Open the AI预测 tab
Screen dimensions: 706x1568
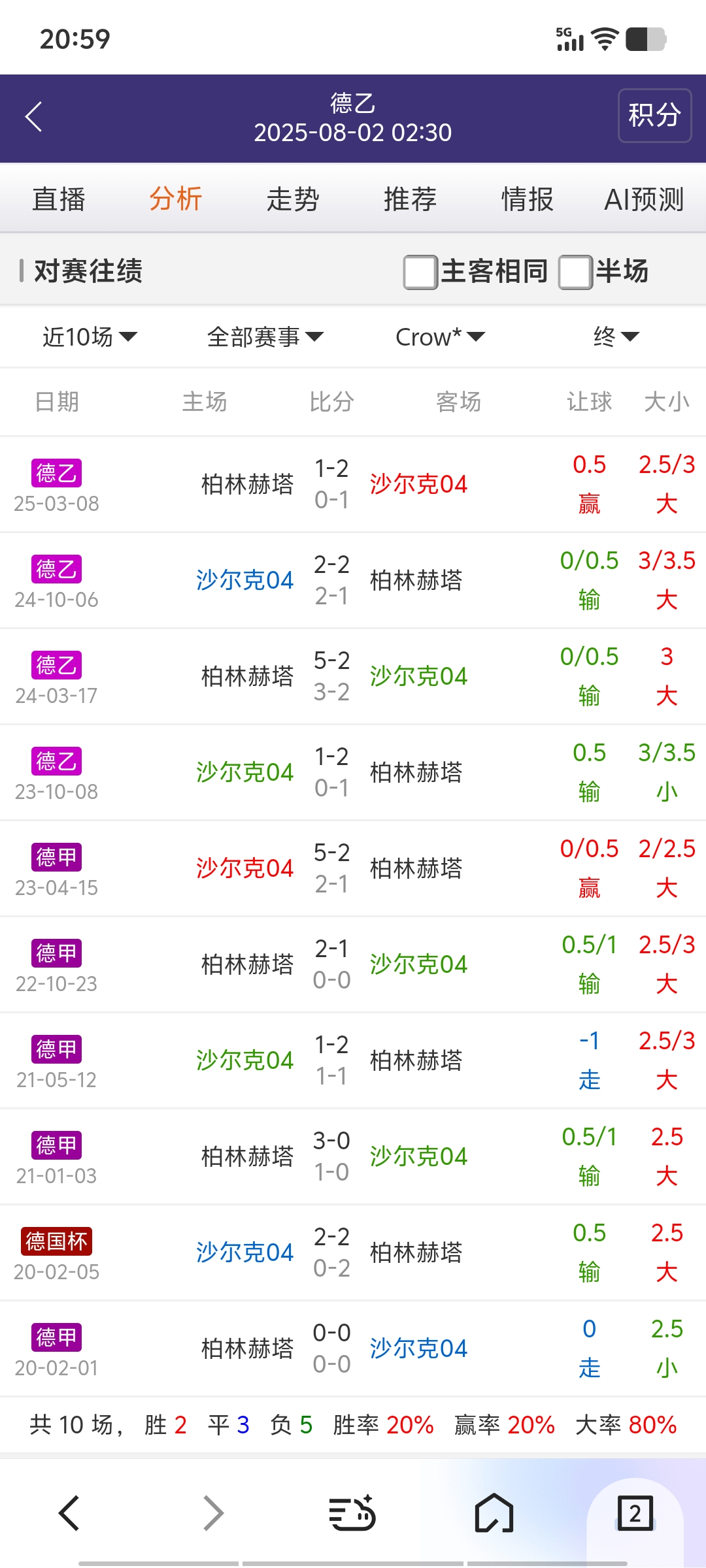(x=643, y=199)
